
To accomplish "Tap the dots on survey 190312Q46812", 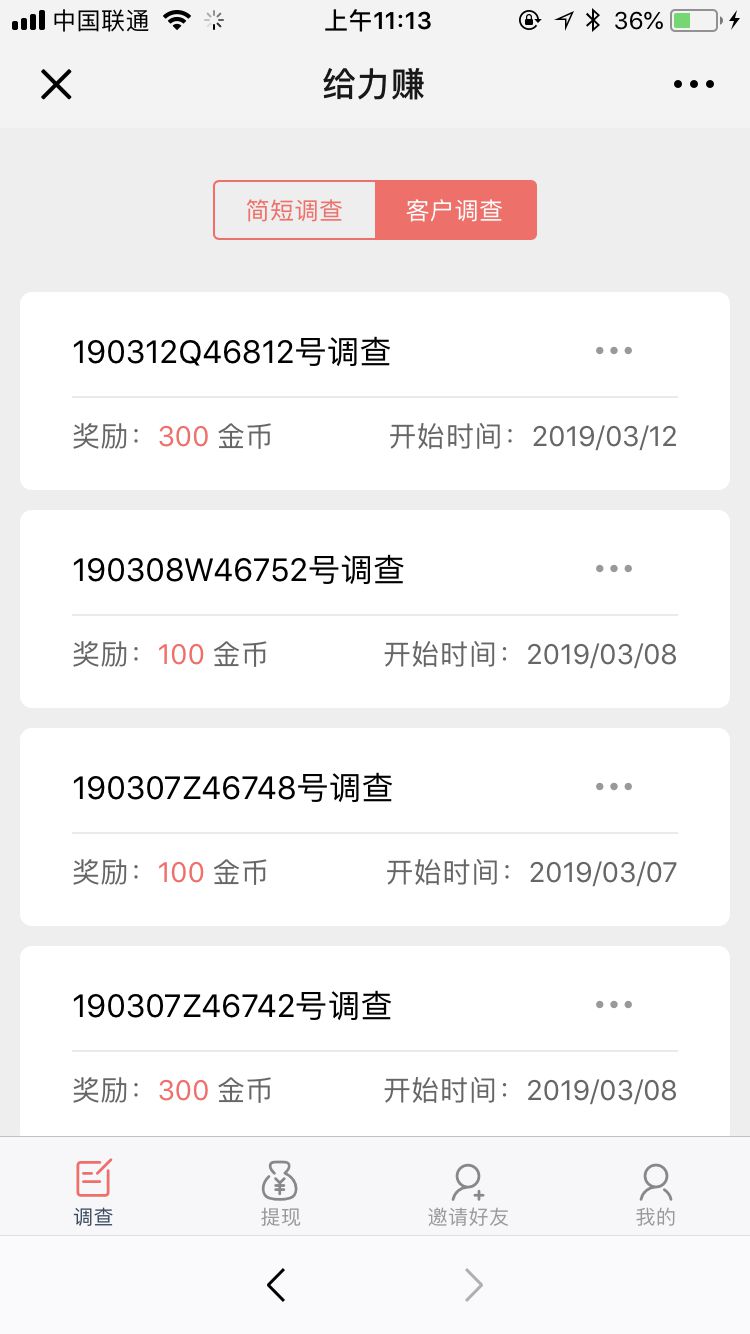I will [x=614, y=351].
